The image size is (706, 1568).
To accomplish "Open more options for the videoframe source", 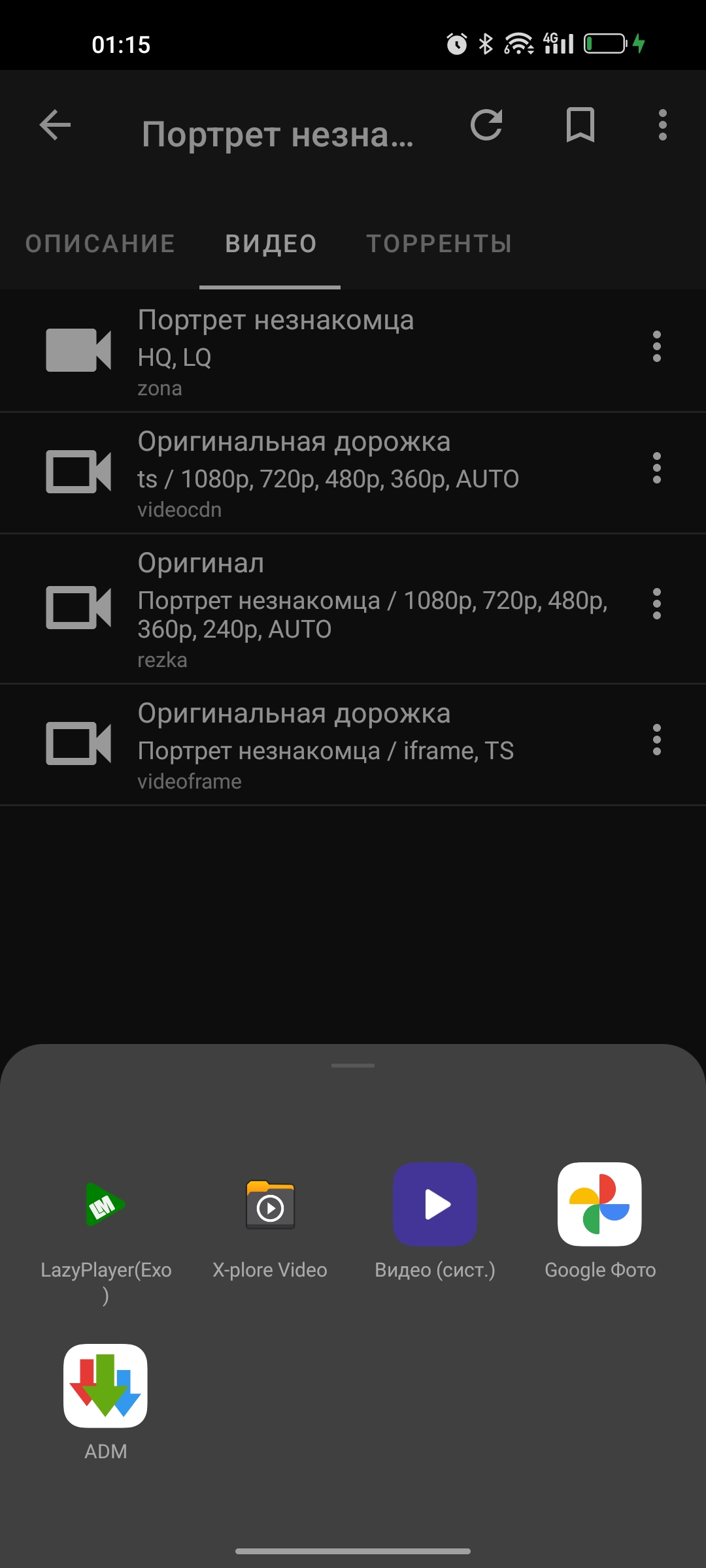I will (656, 740).
